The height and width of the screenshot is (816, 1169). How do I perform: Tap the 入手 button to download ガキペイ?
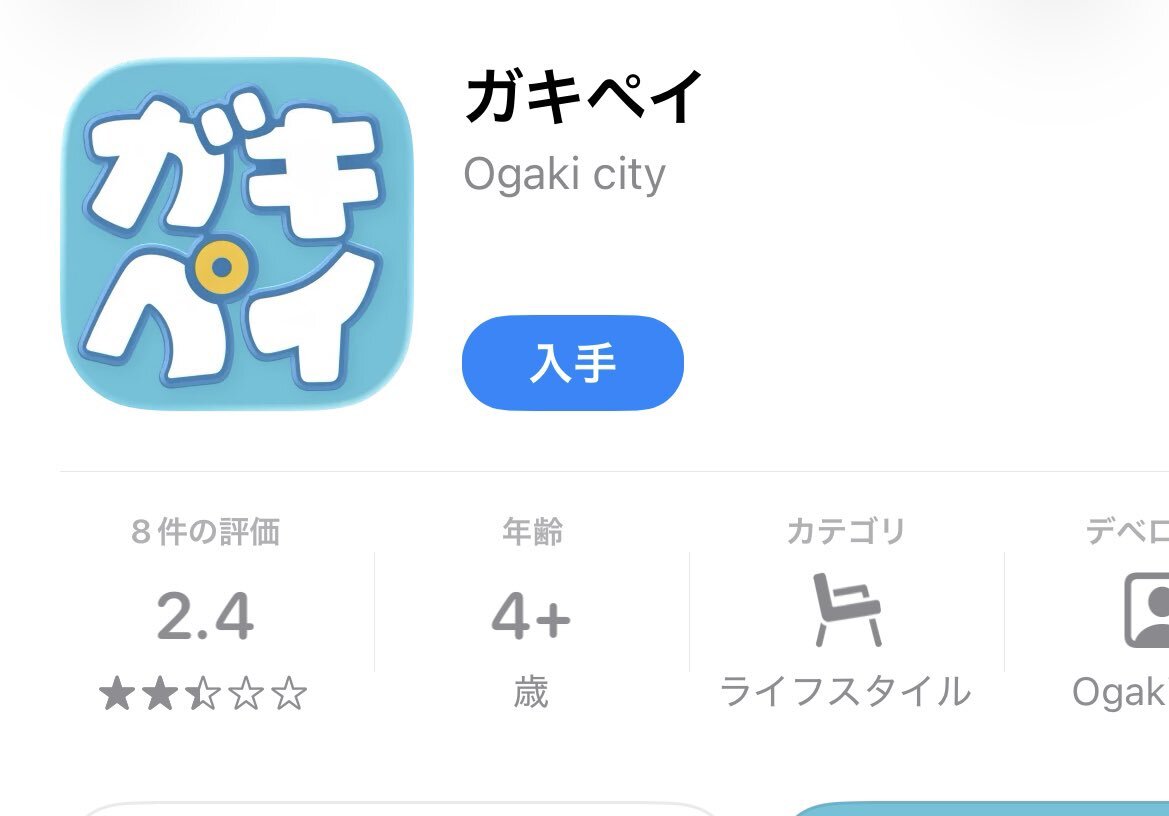pos(572,363)
